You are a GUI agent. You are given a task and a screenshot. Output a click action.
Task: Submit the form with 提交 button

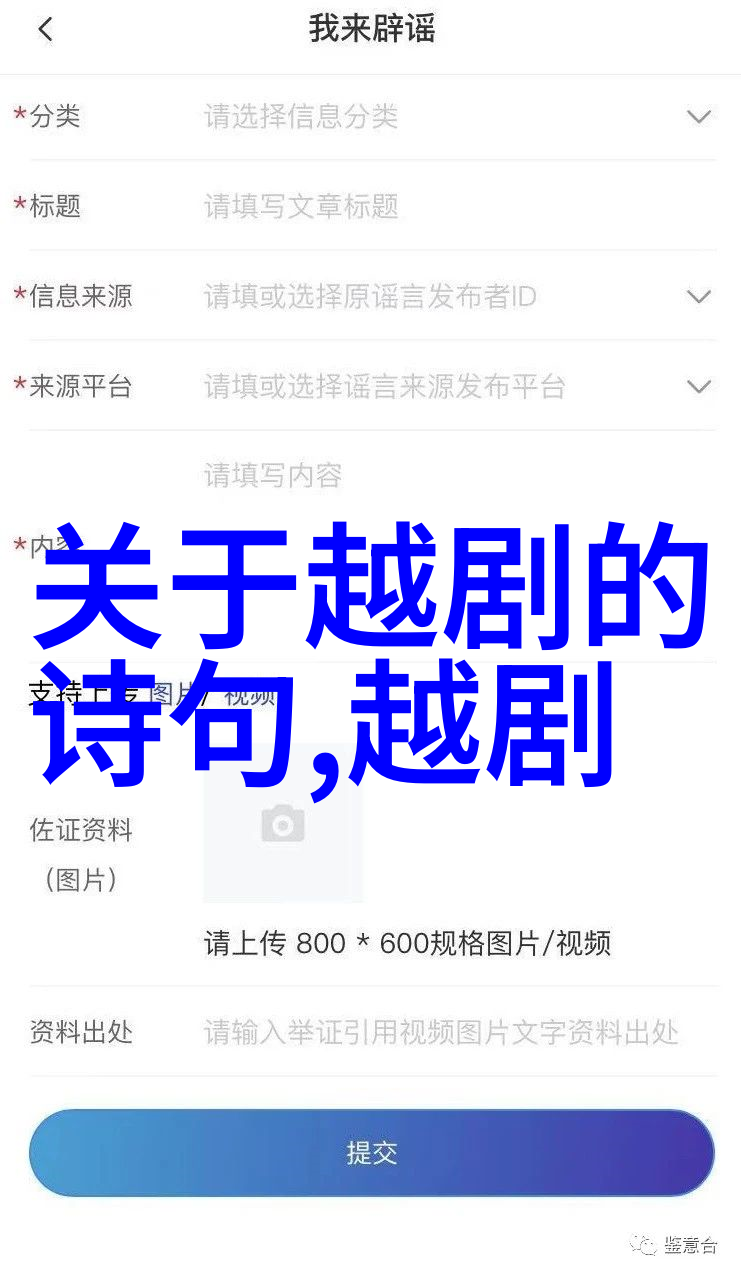(x=371, y=1153)
